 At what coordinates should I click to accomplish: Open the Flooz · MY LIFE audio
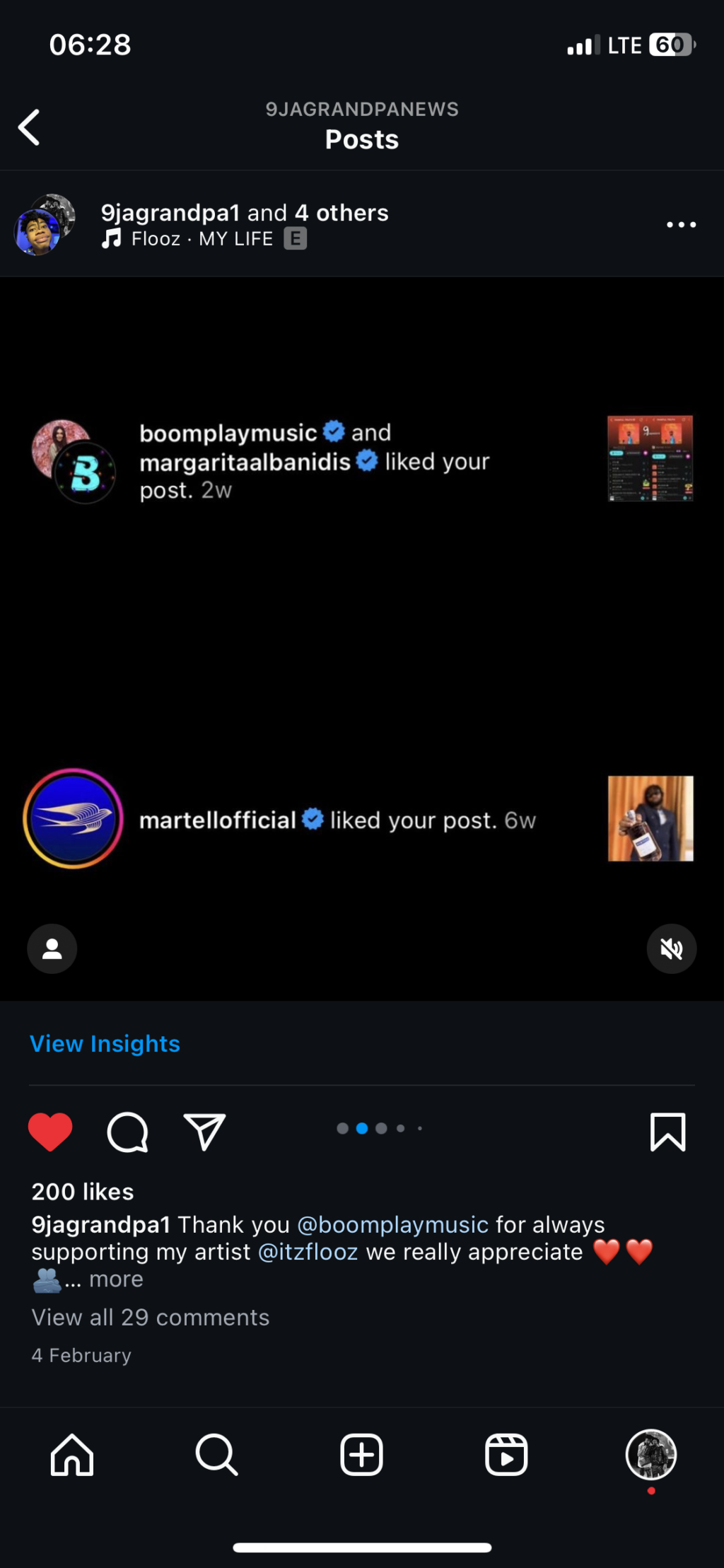[x=202, y=239]
